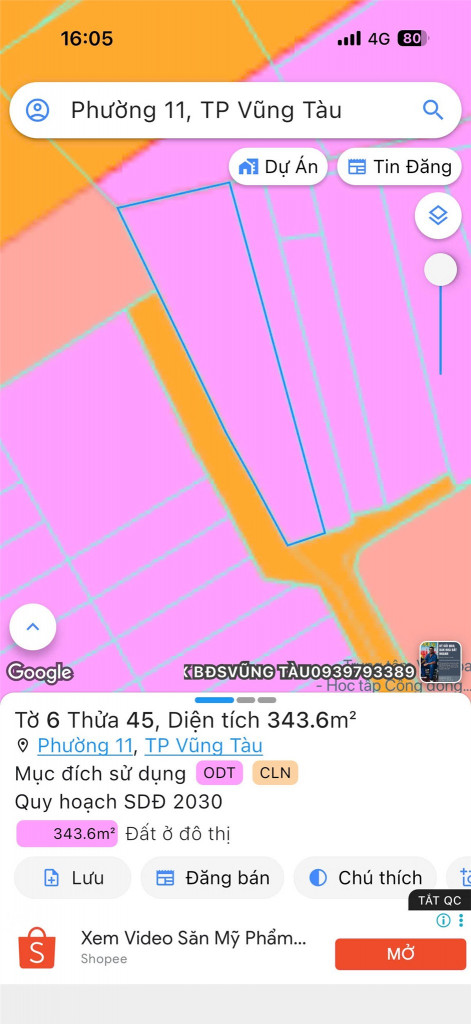Open the ad info icon
Image resolution: width=471 pixels, height=1024 pixels.
click(x=443, y=921)
